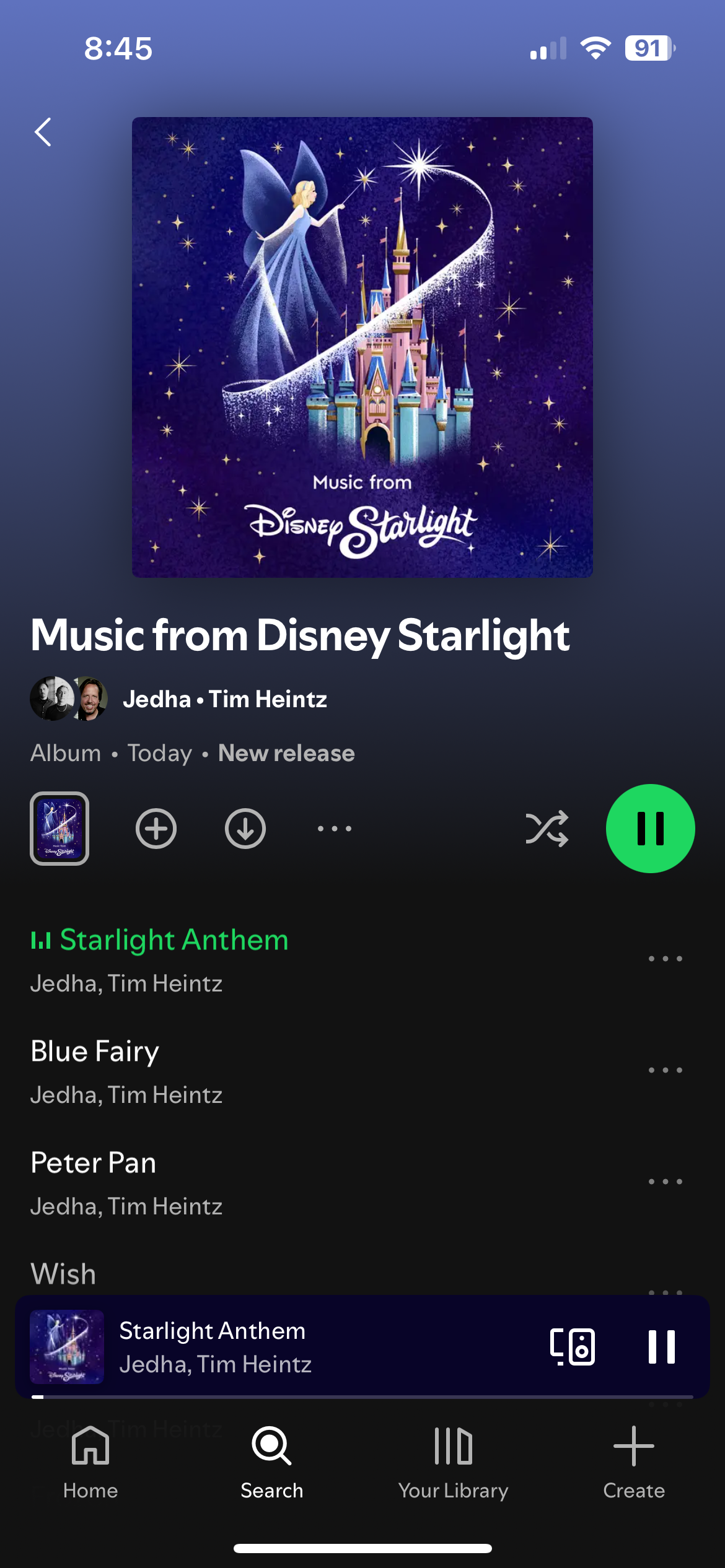Pause playback with the green button
725x1568 pixels.
click(x=650, y=829)
